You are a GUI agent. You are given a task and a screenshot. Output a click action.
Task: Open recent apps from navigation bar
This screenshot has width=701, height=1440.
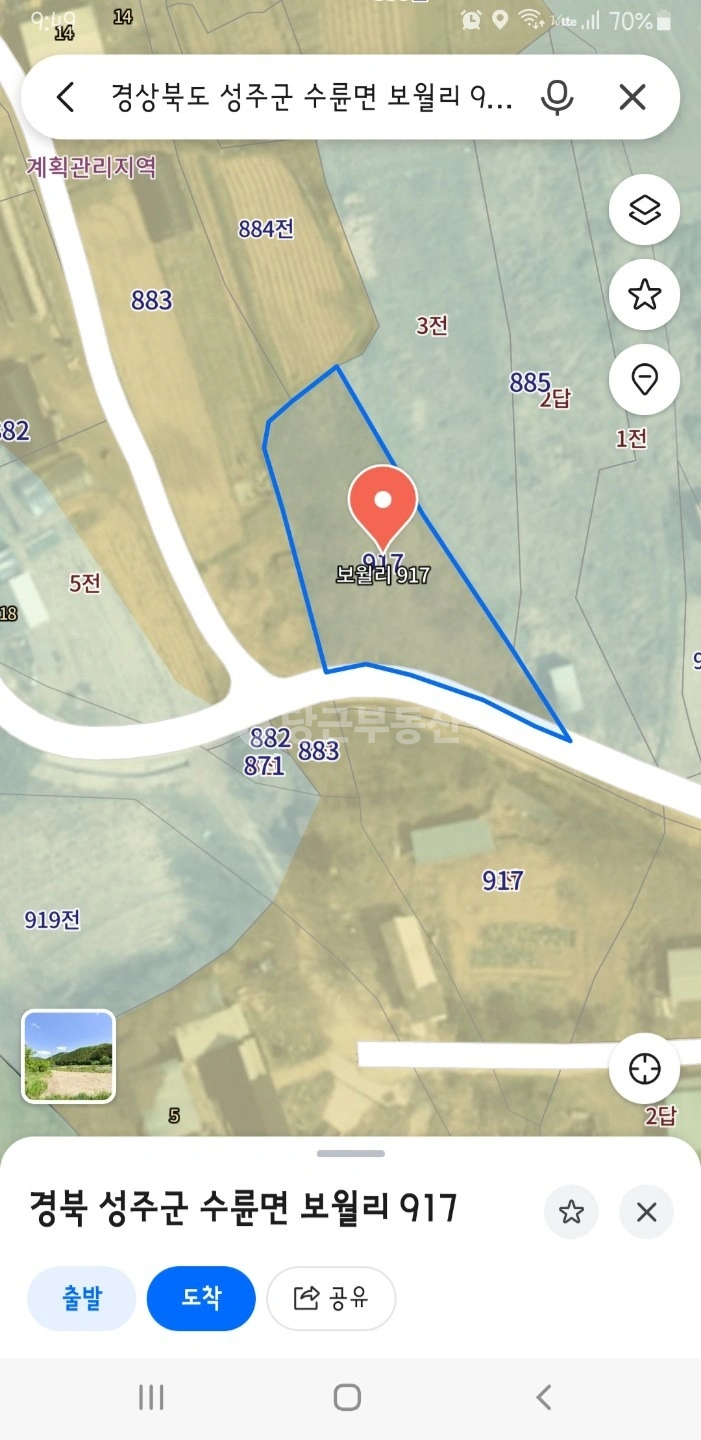click(x=151, y=1397)
